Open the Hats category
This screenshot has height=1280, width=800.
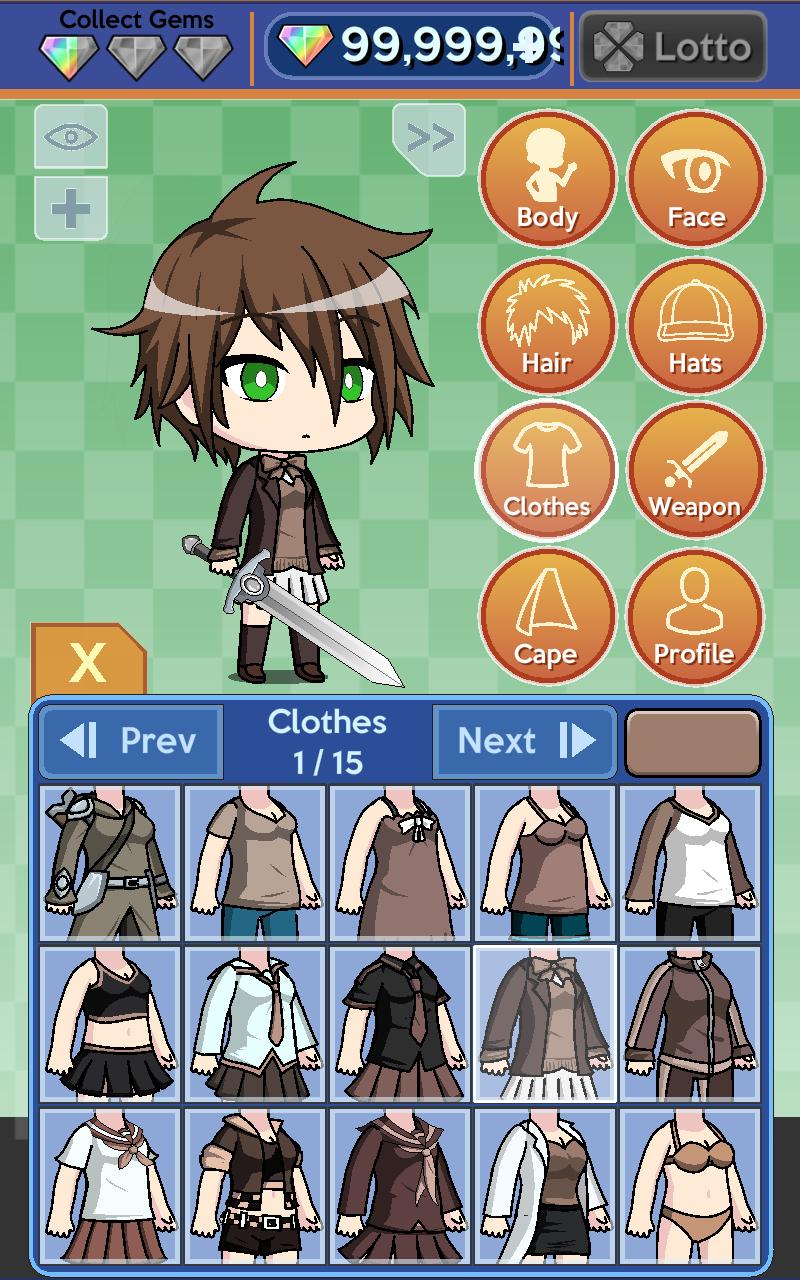coord(695,326)
